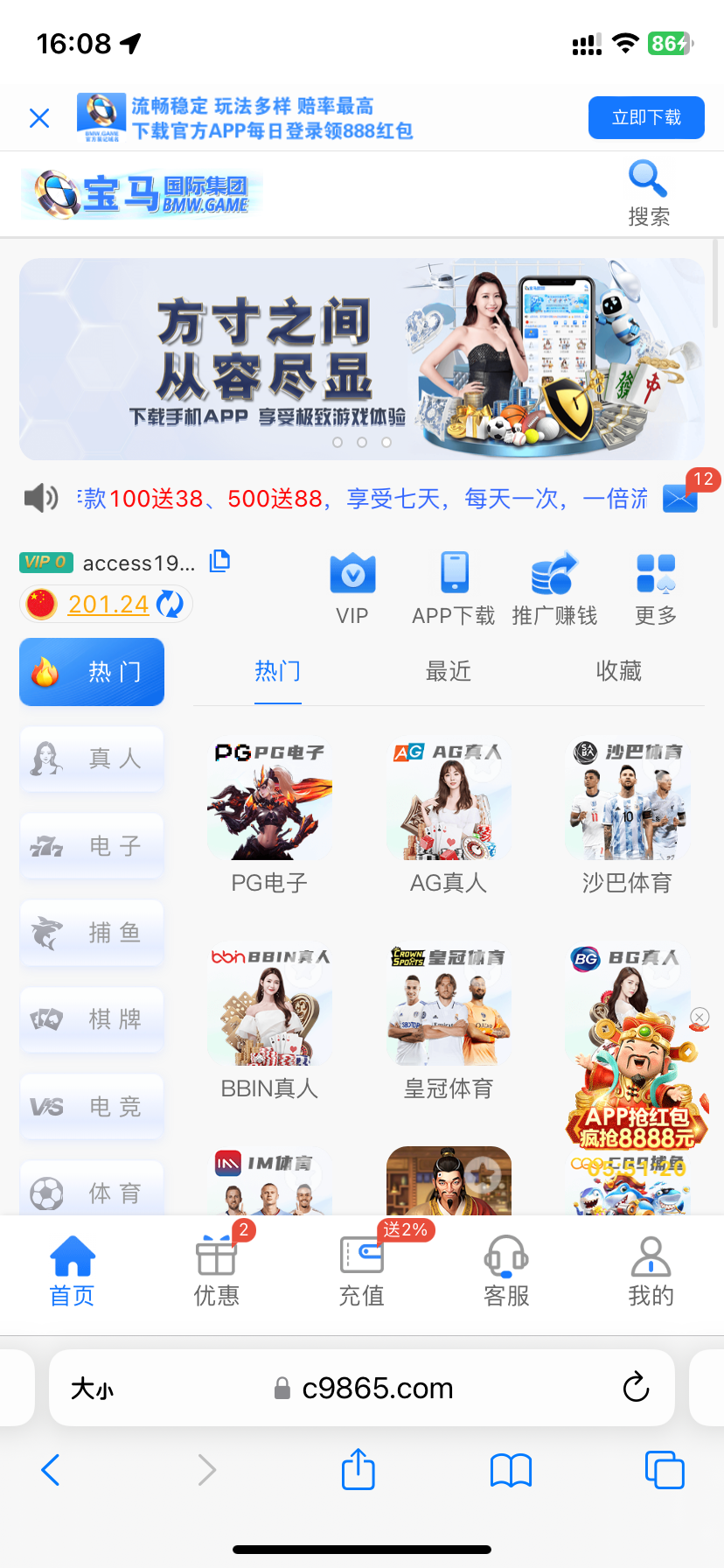Screen dimensions: 724x1568
Task: Switch to the 最近 (Recent) tab
Action: tap(448, 670)
